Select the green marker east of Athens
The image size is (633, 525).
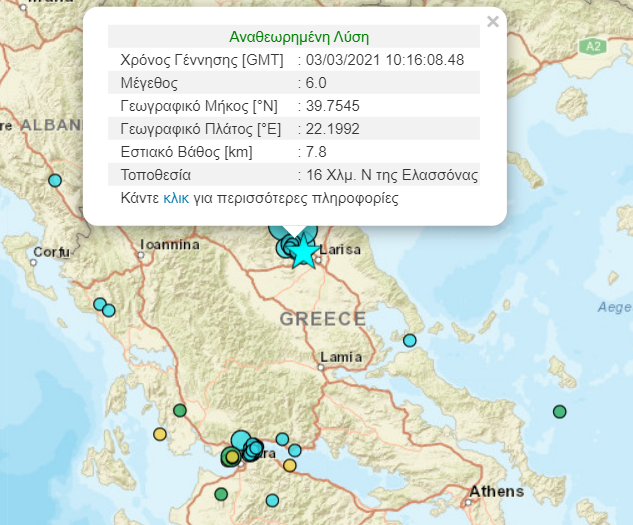[559, 411]
